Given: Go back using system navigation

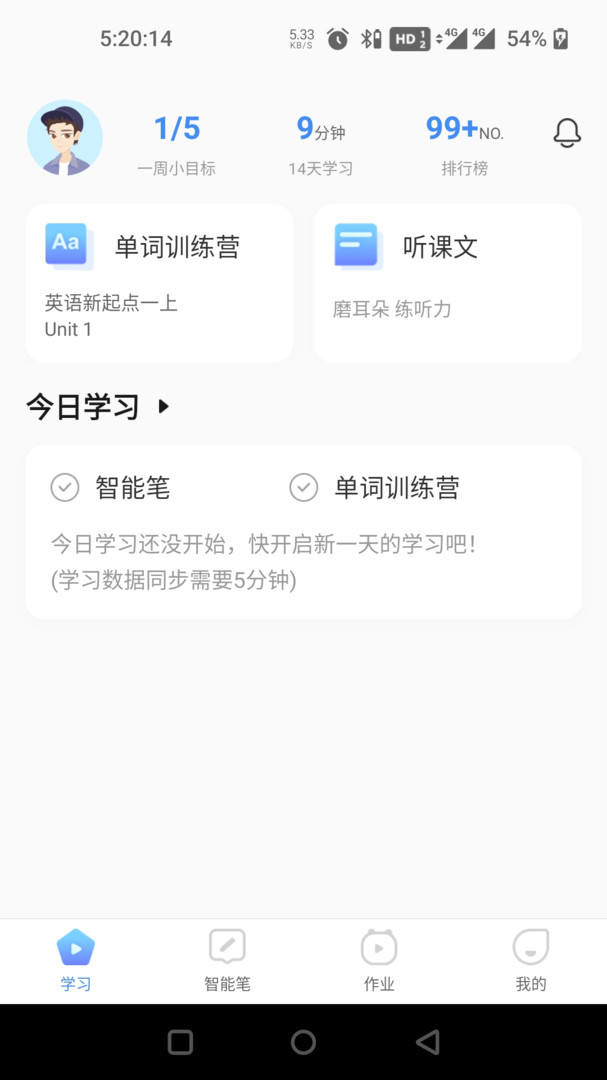Looking at the screenshot, I should [x=427, y=1043].
